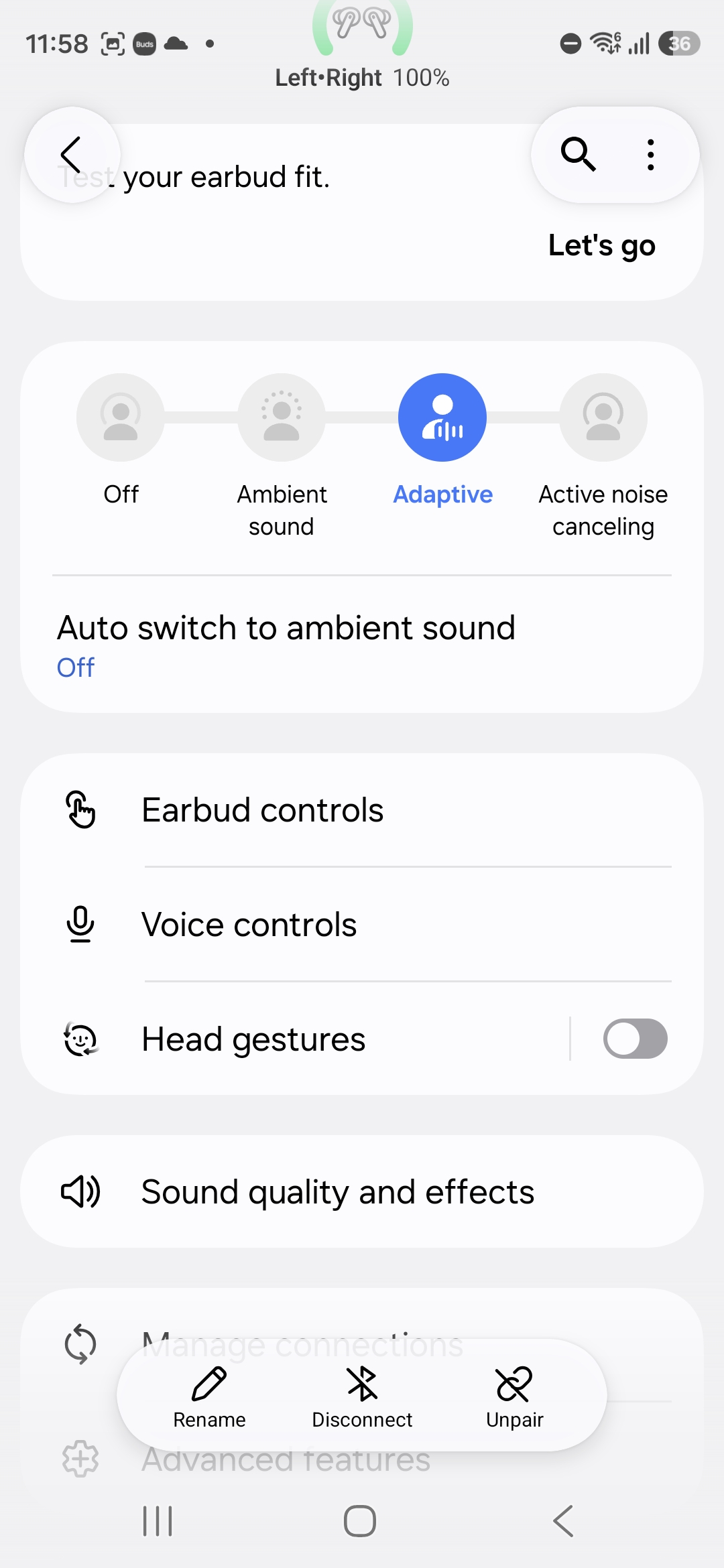Open recent apps from navigation bar
724x1568 pixels.
click(x=158, y=1521)
